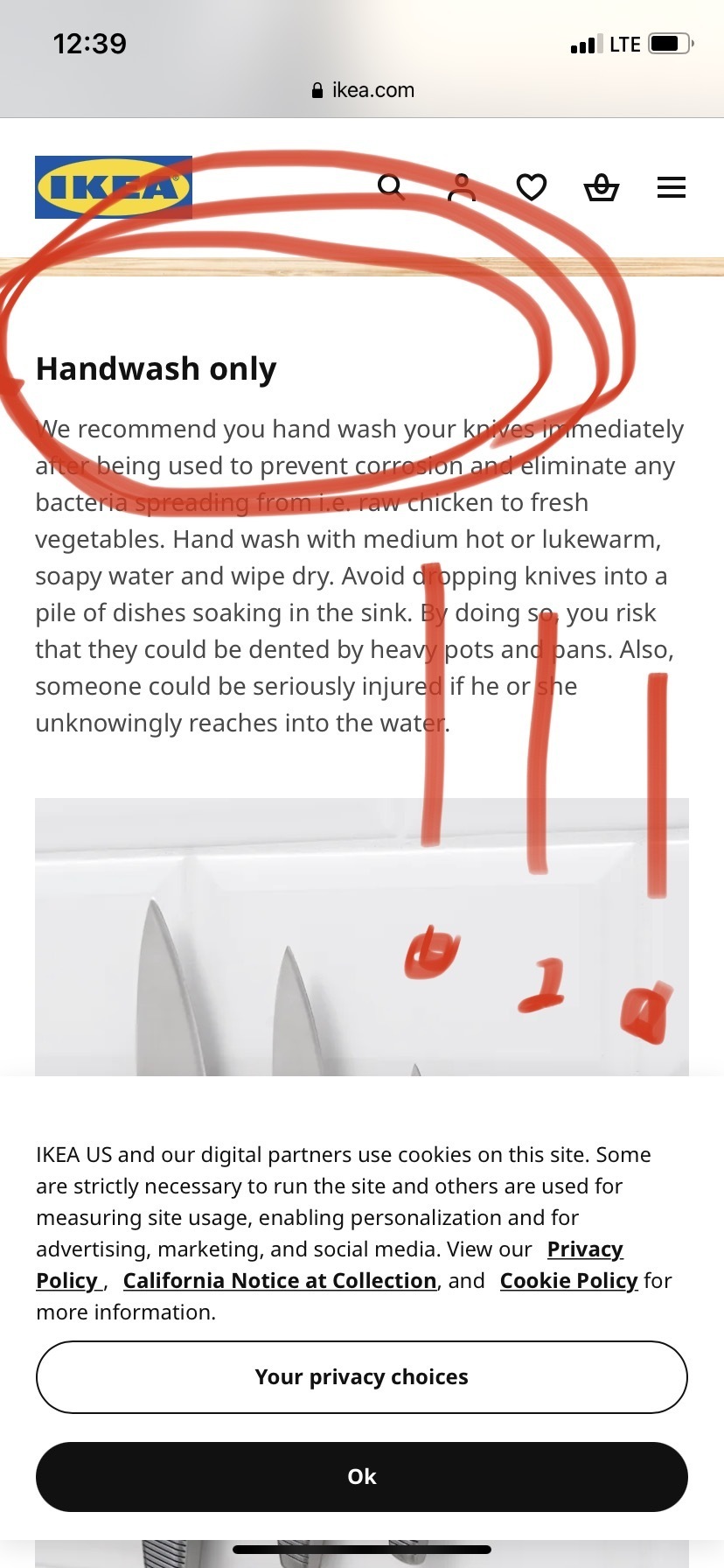The height and width of the screenshot is (1568, 724).
Task: Accept cookies with Ok button
Action: click(x=362, y=1477)
